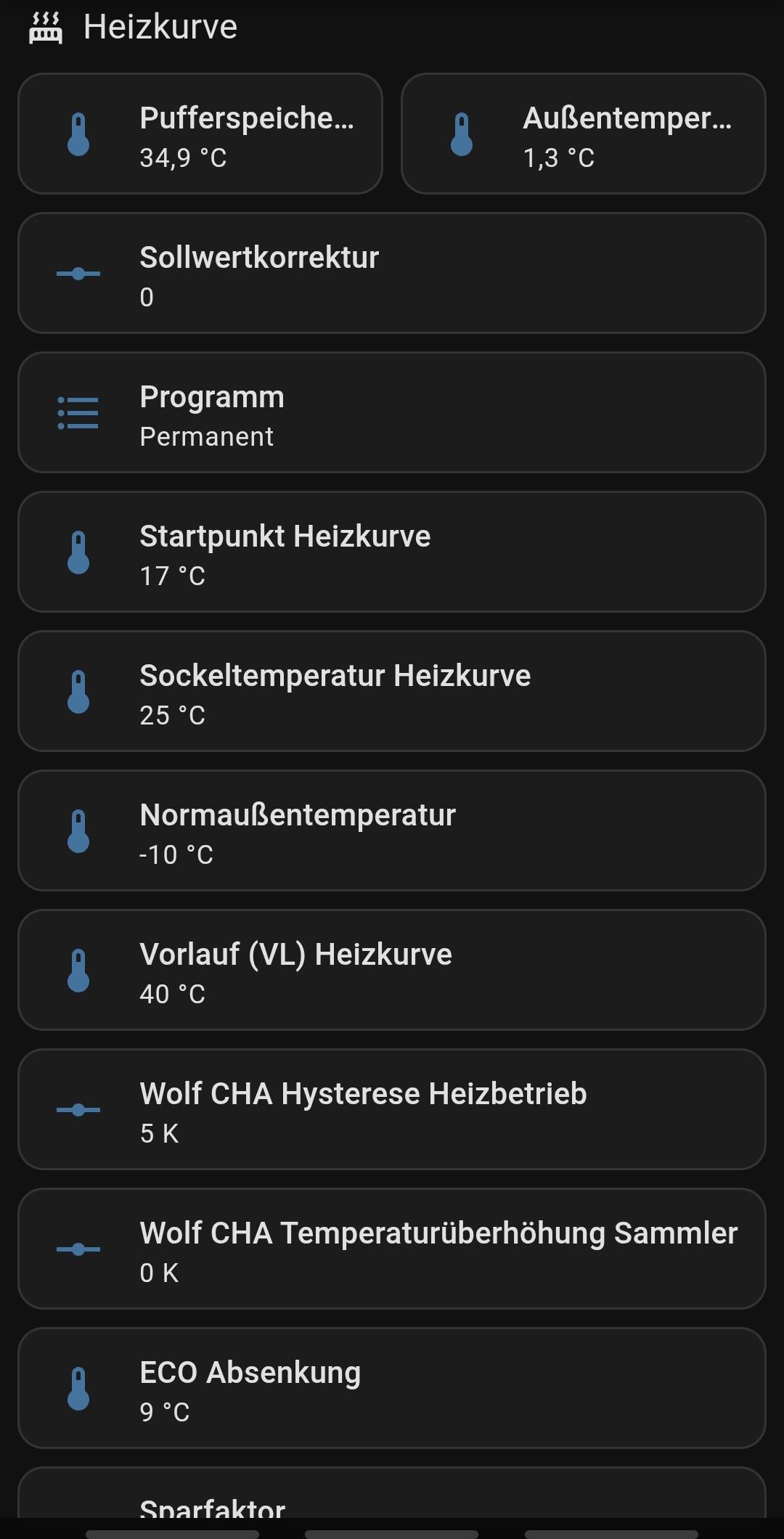Image resolution: width=784 pixels, height=1539 pixels.
Task: Open the Pufferspeicher temperature card
Action: tap(200, 134)
